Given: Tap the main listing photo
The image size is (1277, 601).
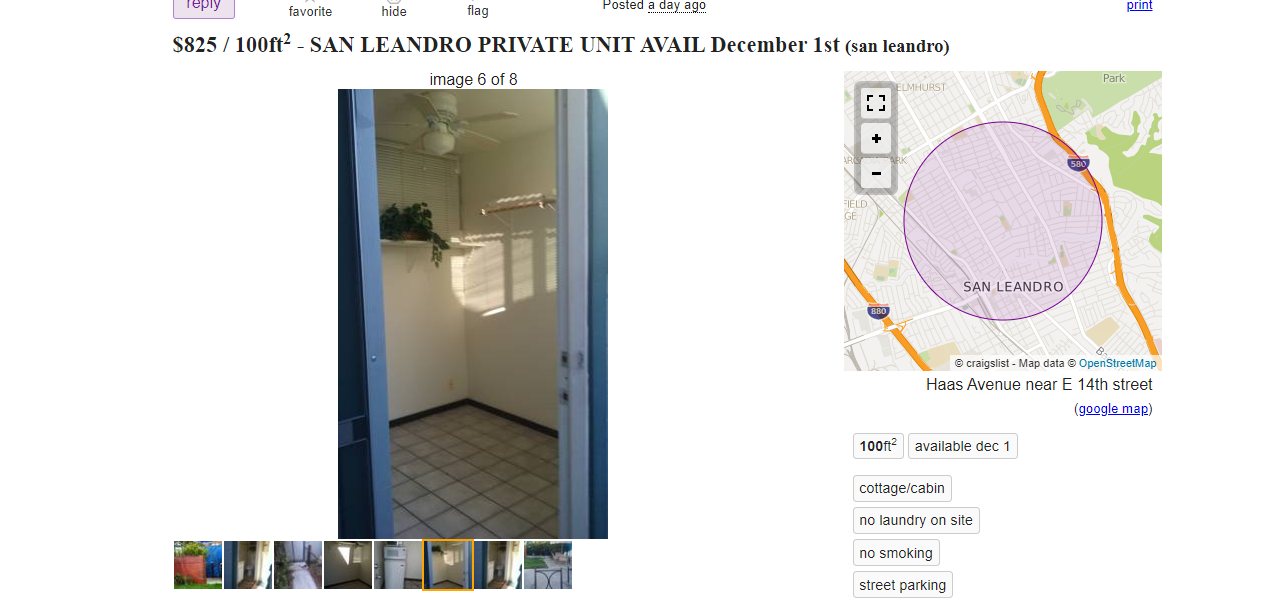Looking at the screenshot, I should coord(472,314).
